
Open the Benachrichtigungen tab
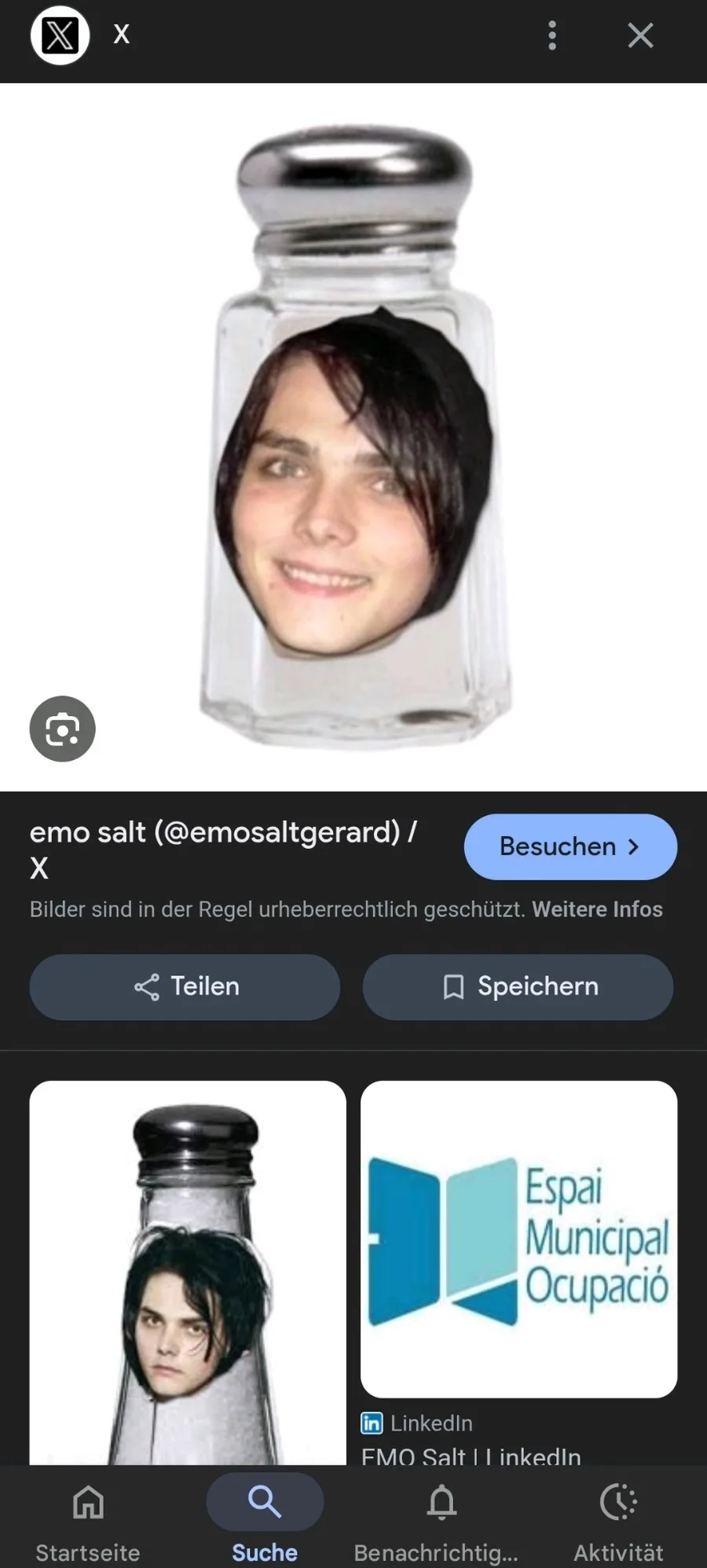441,1517
